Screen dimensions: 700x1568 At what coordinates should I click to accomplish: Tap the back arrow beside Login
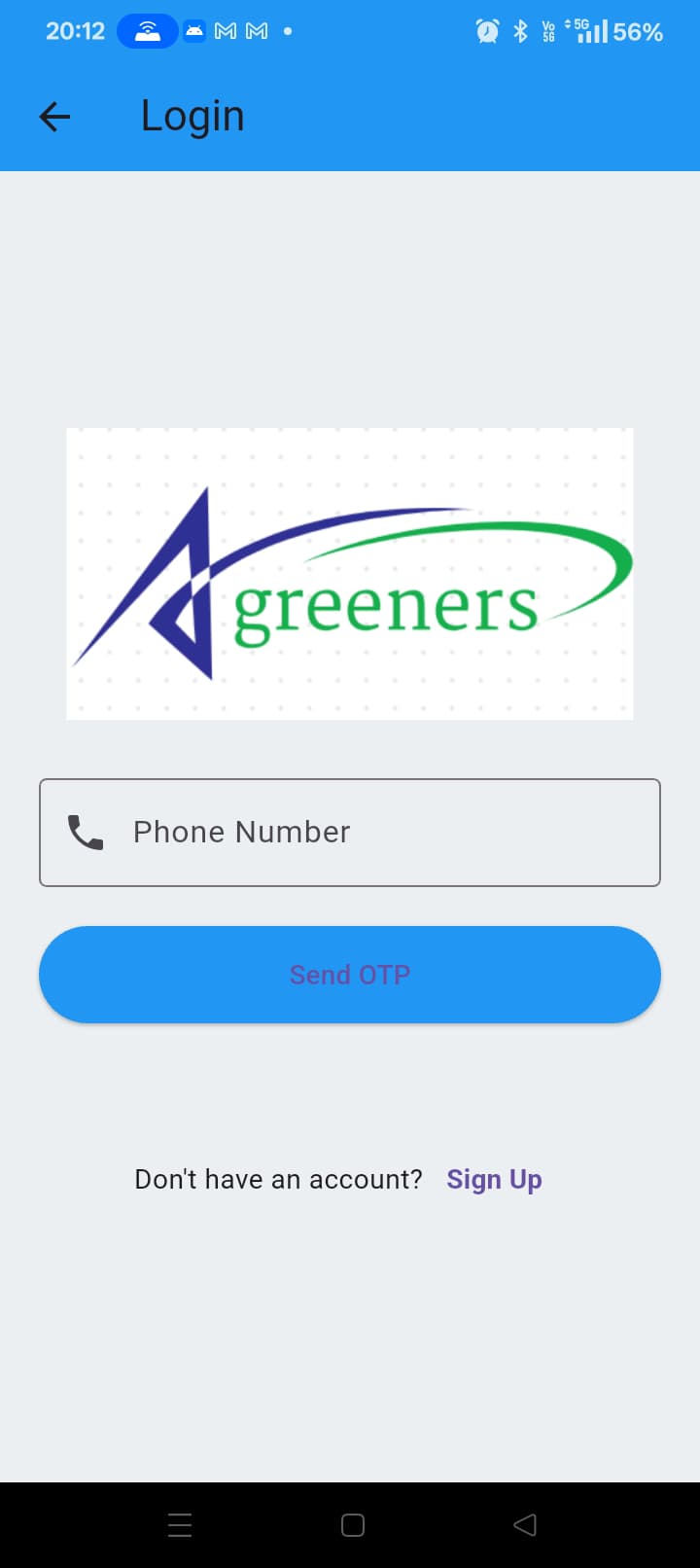[55, 117]
